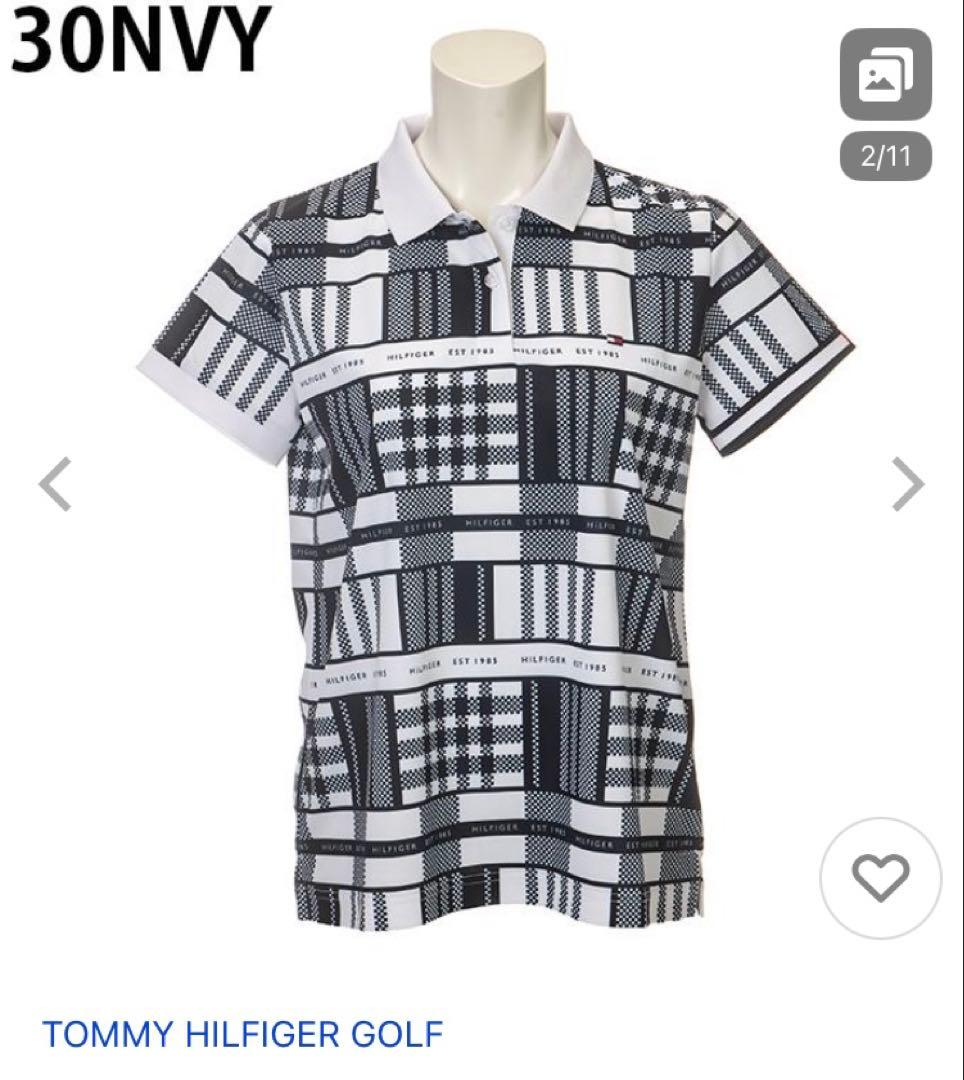Open the image gallery icon
This screenshot has height=1080, width=964.
click(885, 76)
